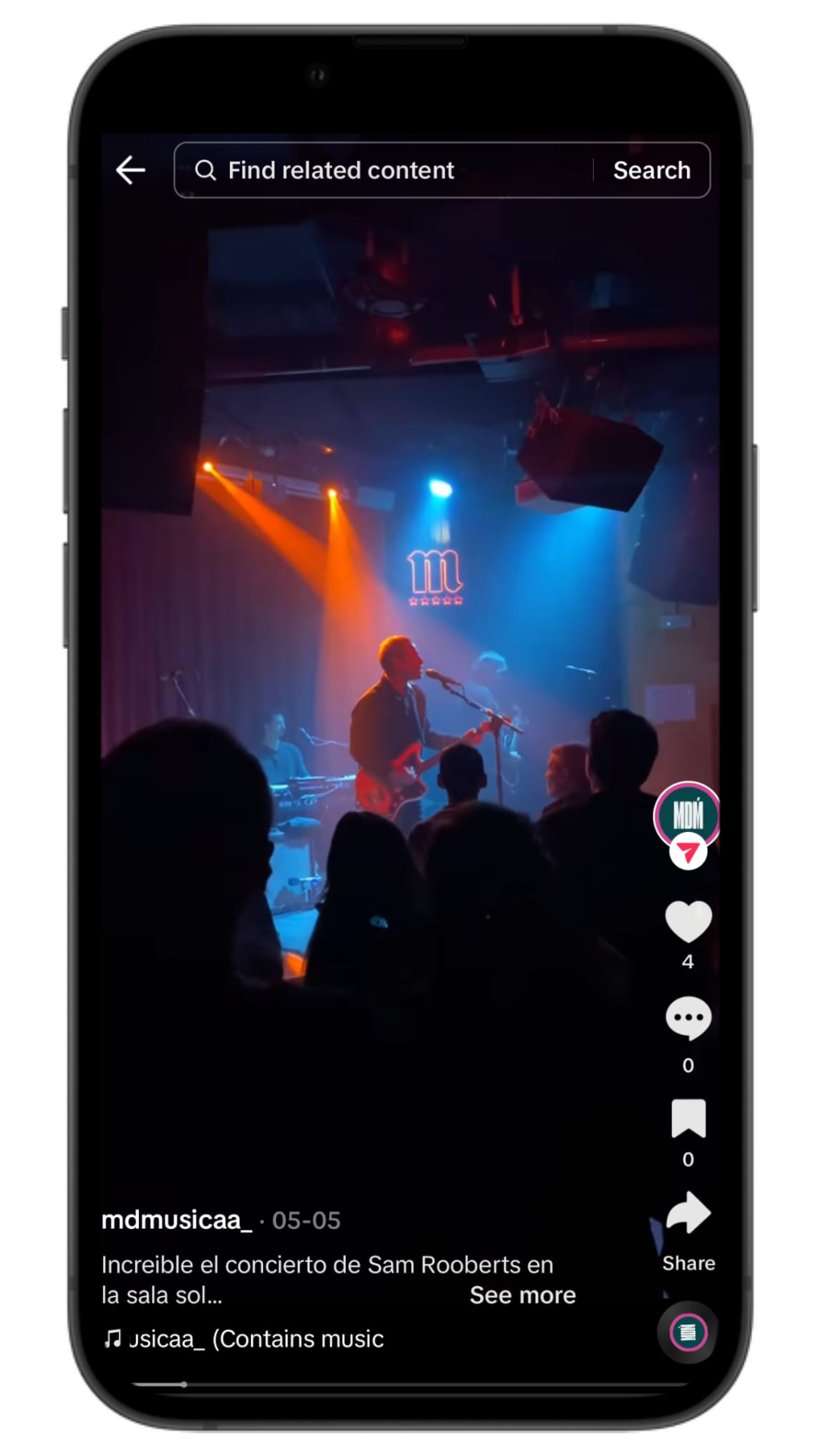Open the spinning sound disc

click(688, 1332)
